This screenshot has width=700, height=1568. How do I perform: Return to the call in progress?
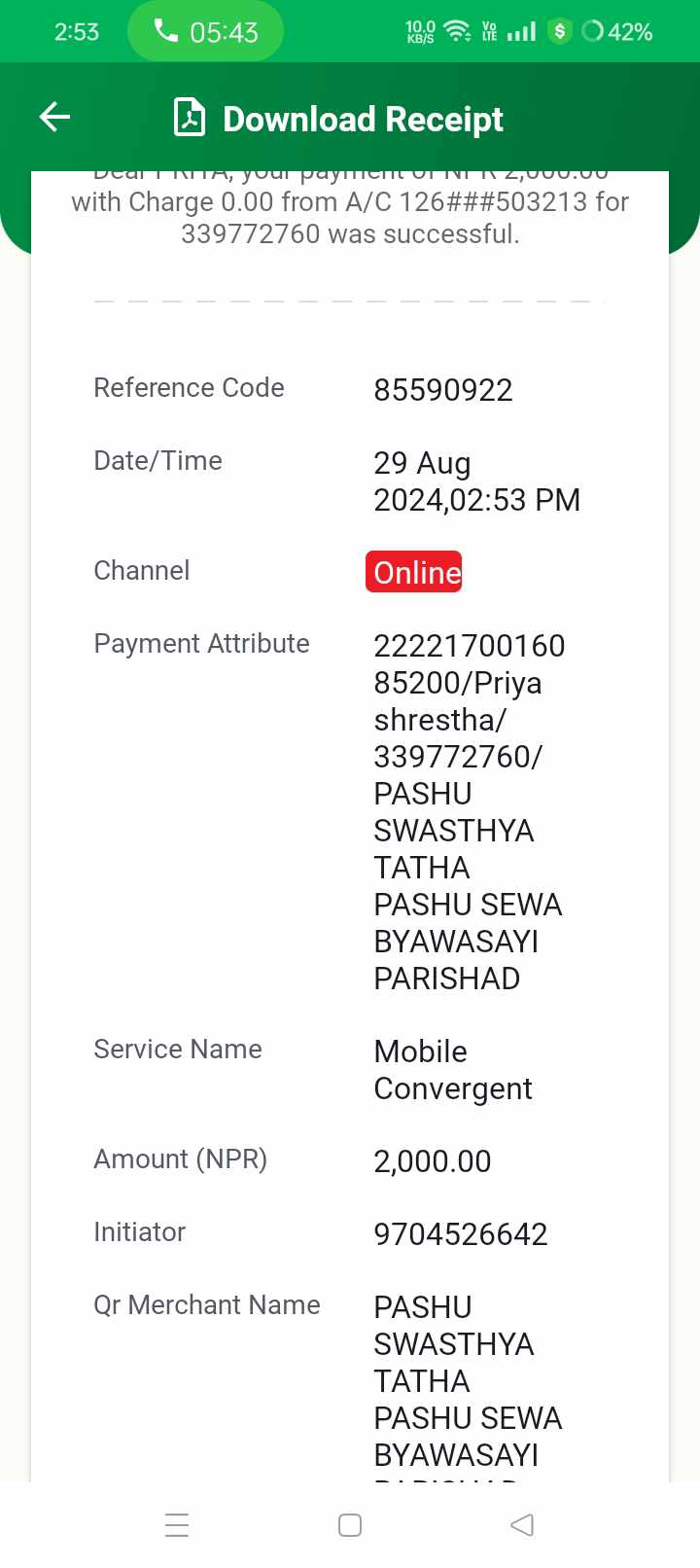pyautogui.click(x=205, y=31)
